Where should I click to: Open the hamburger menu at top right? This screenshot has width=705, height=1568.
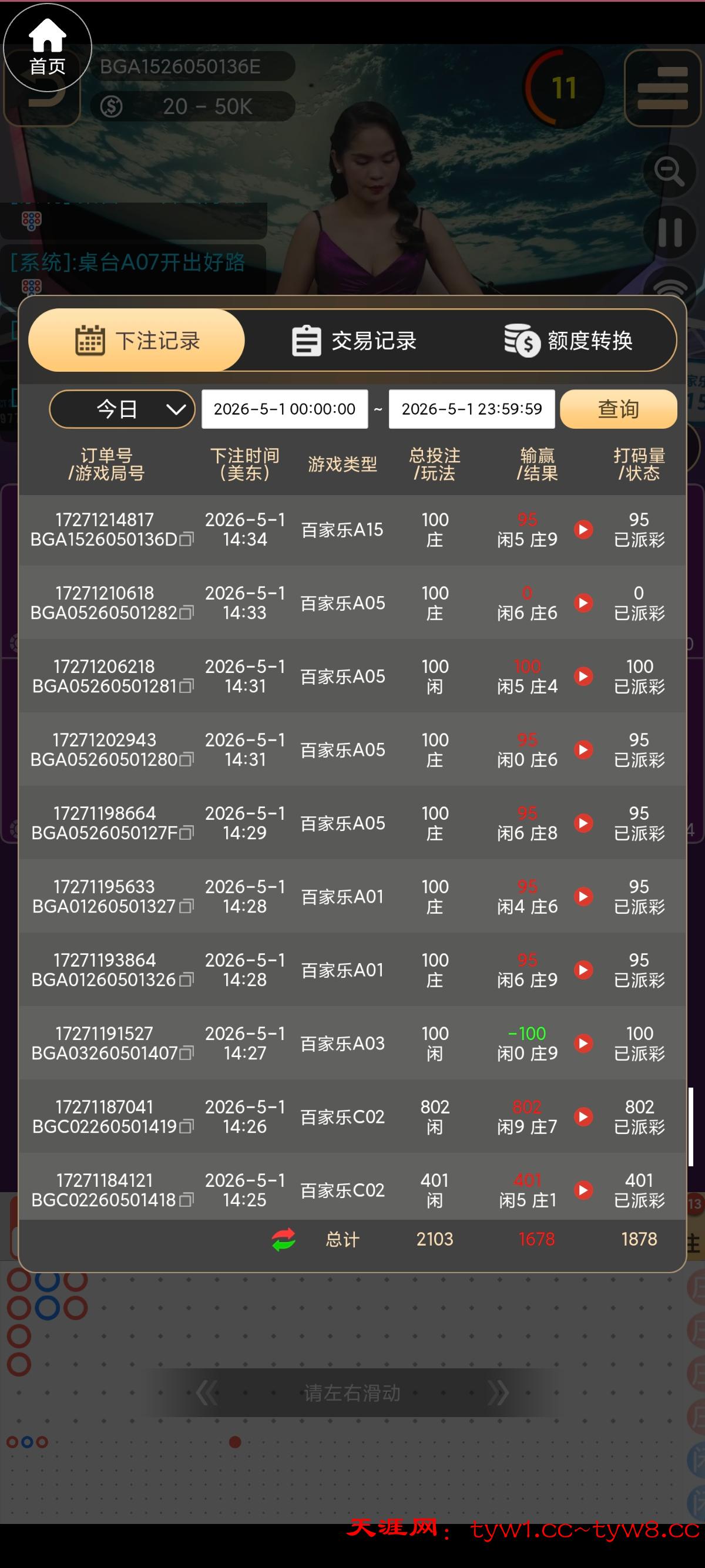(x=662, y=88)
